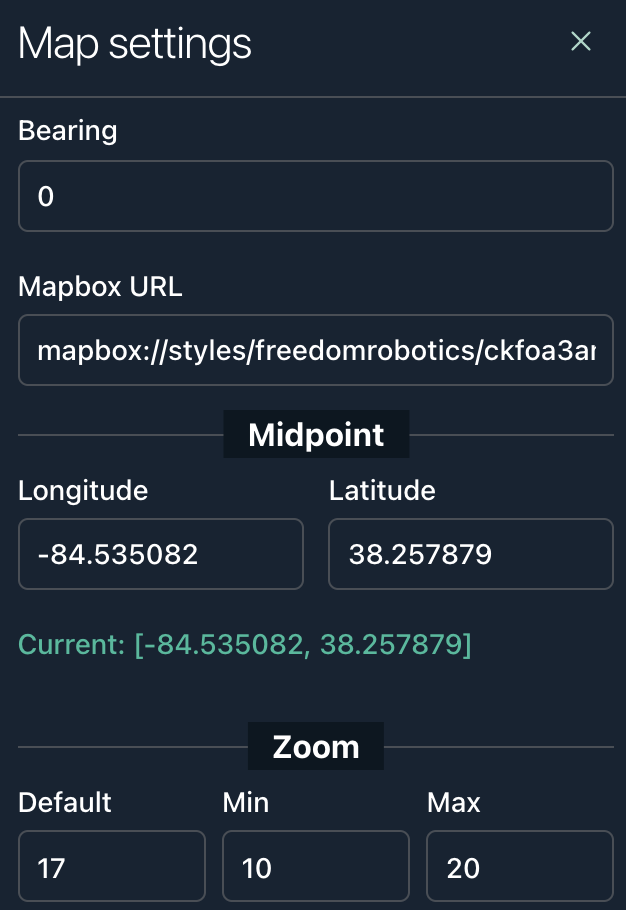Focus the Longitude input
The image size is (626, 910).
(x=160, y=554)
